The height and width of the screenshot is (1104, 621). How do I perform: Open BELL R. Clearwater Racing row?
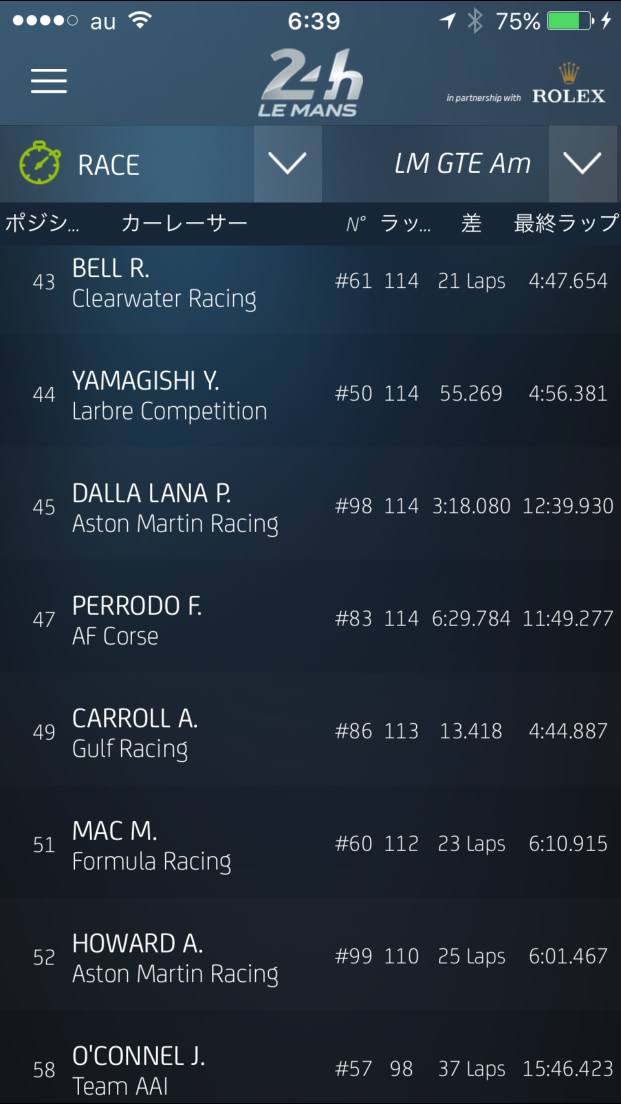(x=310, y=282)
